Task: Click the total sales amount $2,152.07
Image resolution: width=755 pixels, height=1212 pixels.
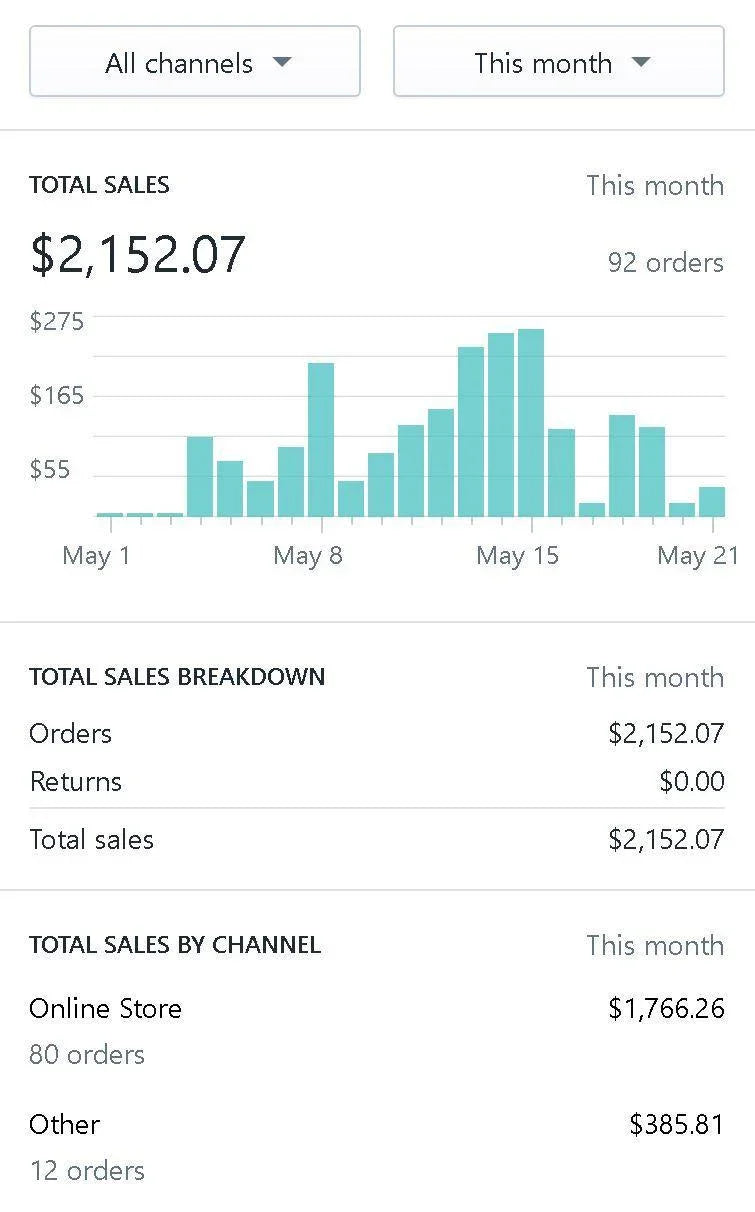Action: click(x=137, y=255)
